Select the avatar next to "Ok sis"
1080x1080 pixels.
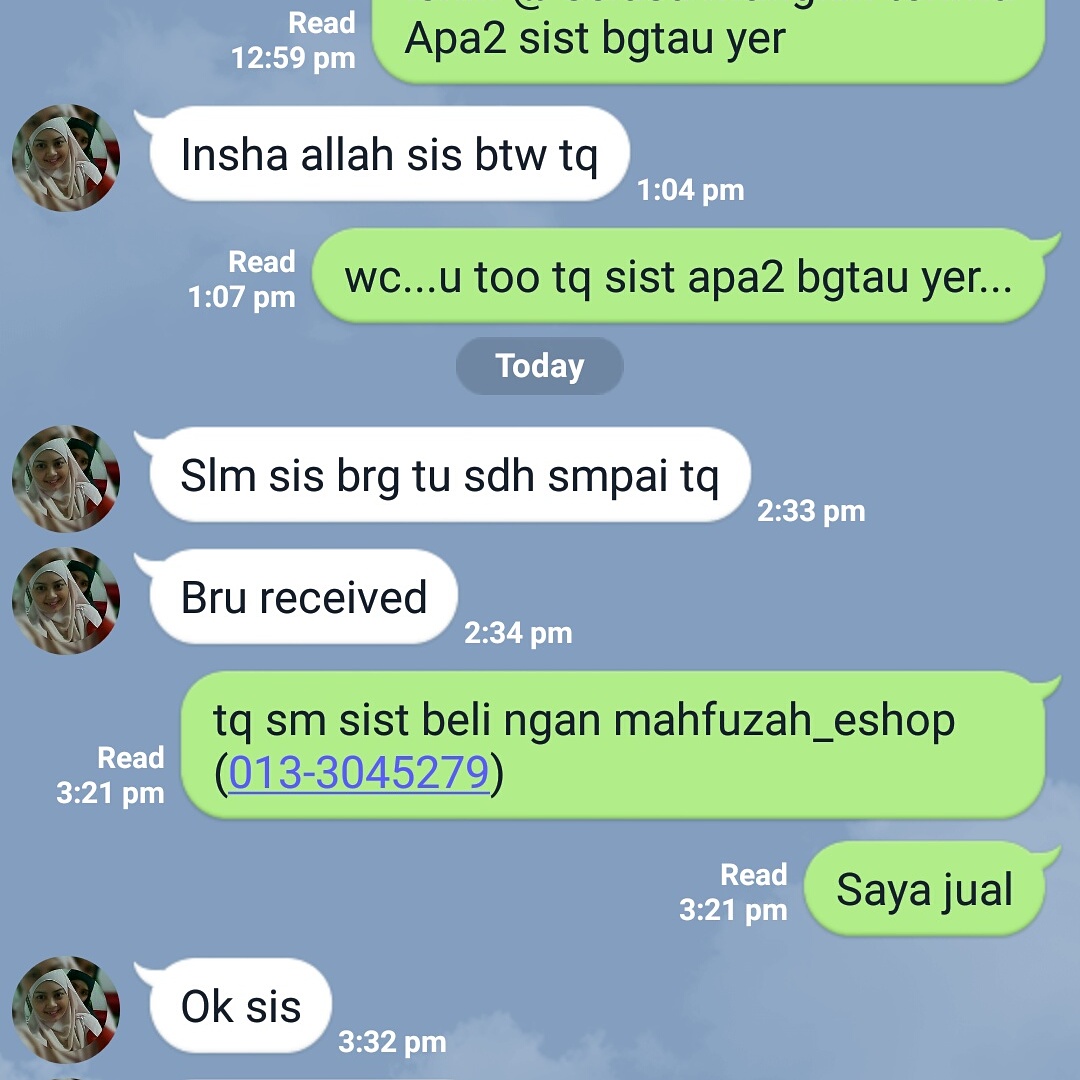pos(66,1008)
